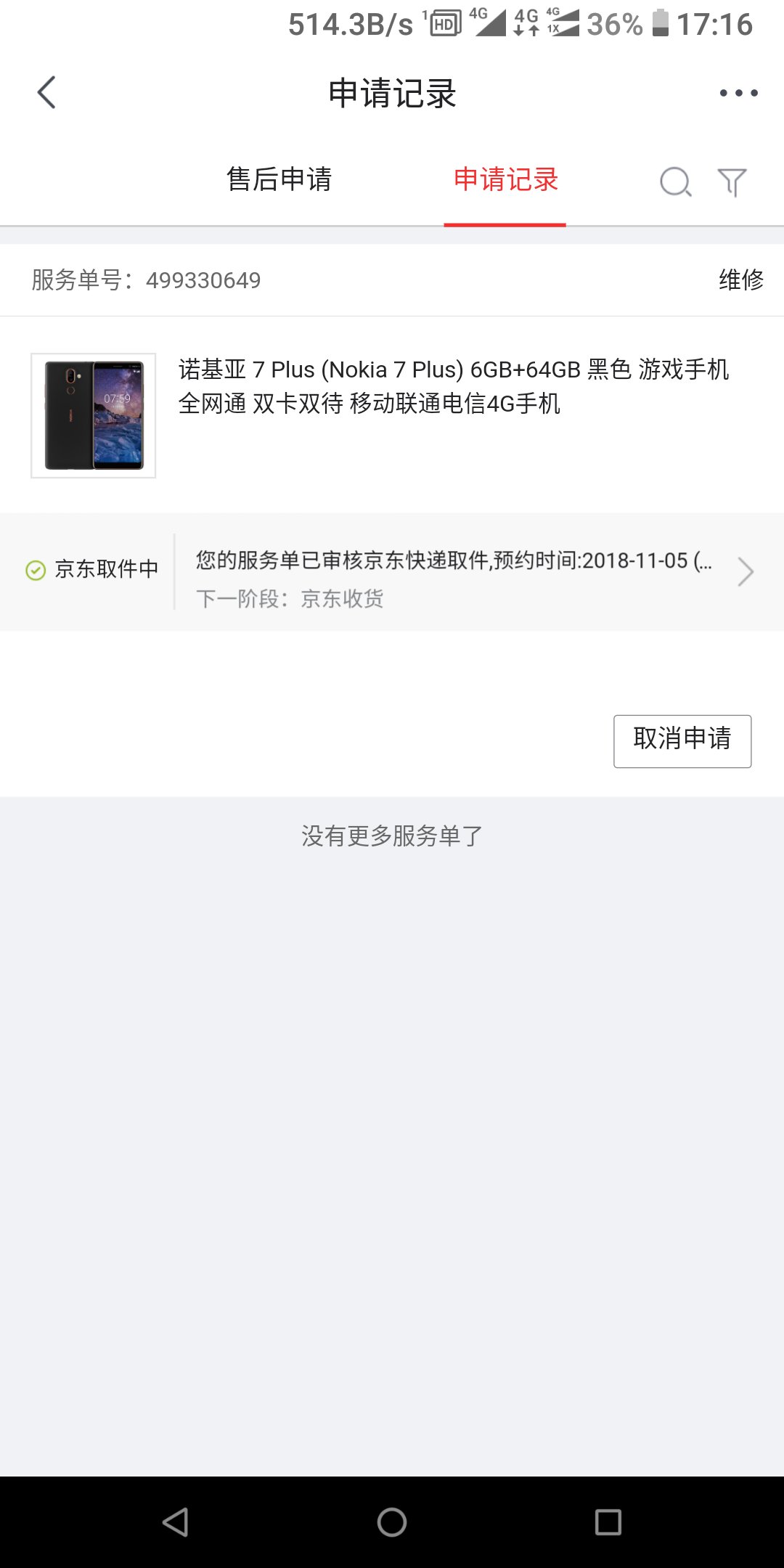
Task: Open the filter funnel icon
Action: coord(732,181)
